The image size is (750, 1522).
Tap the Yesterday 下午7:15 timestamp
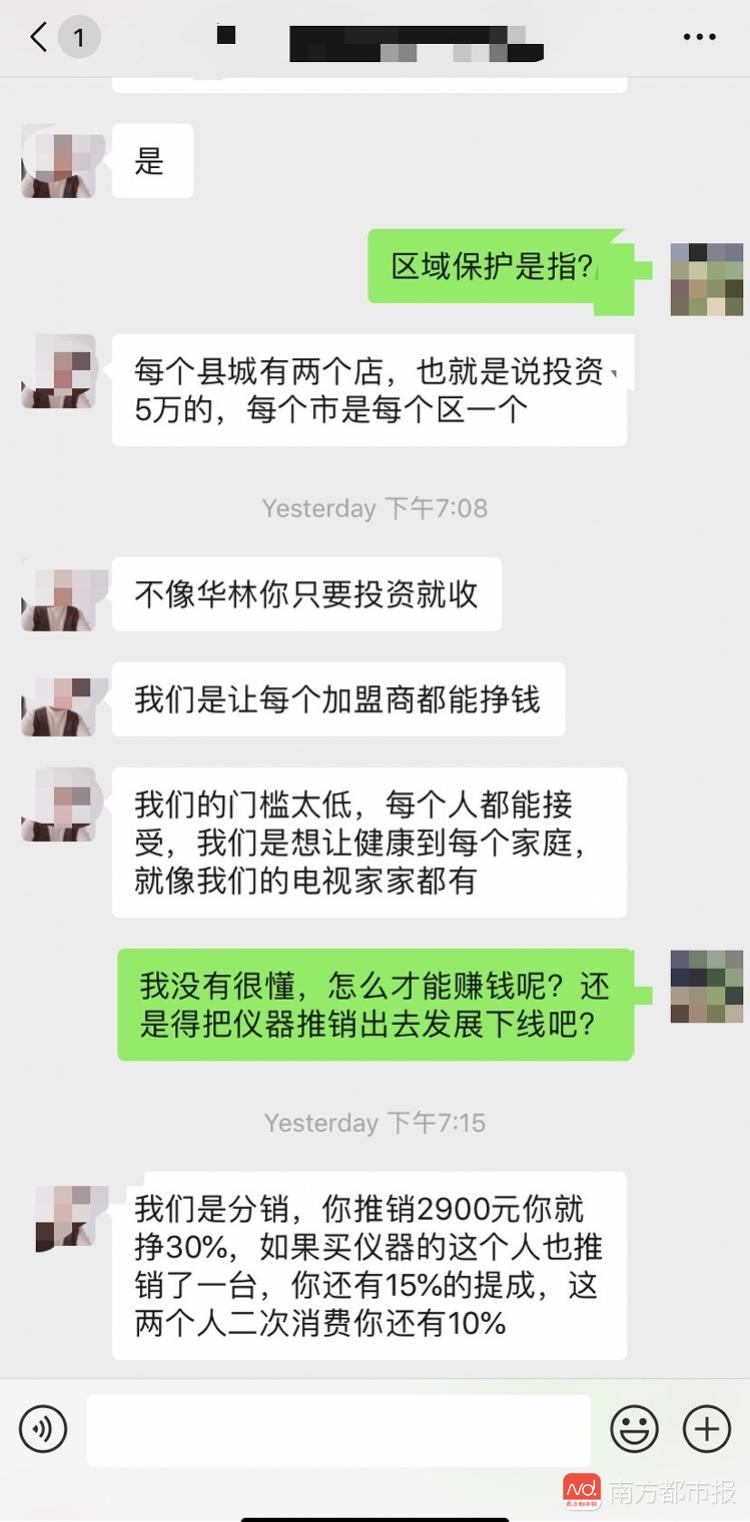click(375, 1122)
